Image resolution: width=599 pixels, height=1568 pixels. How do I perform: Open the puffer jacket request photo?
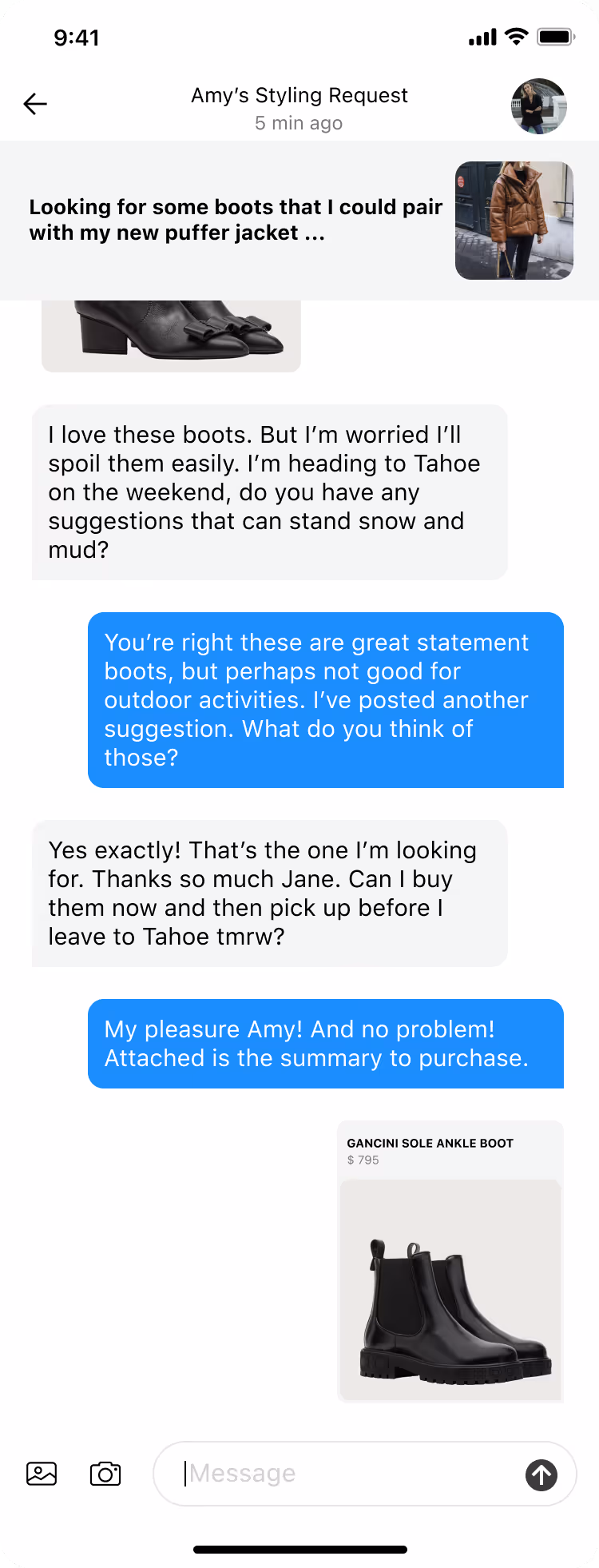tap(514, 221)
